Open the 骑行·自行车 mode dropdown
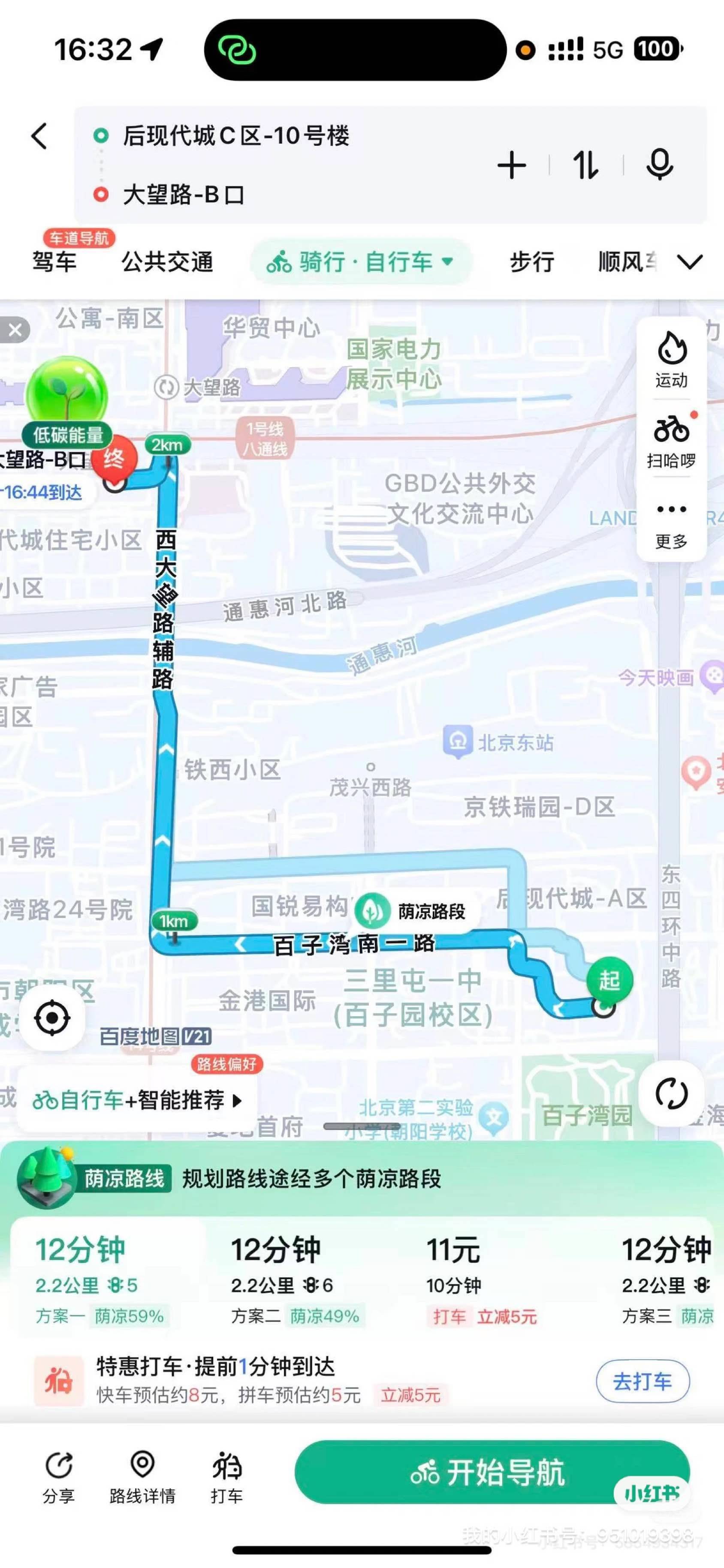This screenshot has height=1568, width=724. click(x=360, y=262)
